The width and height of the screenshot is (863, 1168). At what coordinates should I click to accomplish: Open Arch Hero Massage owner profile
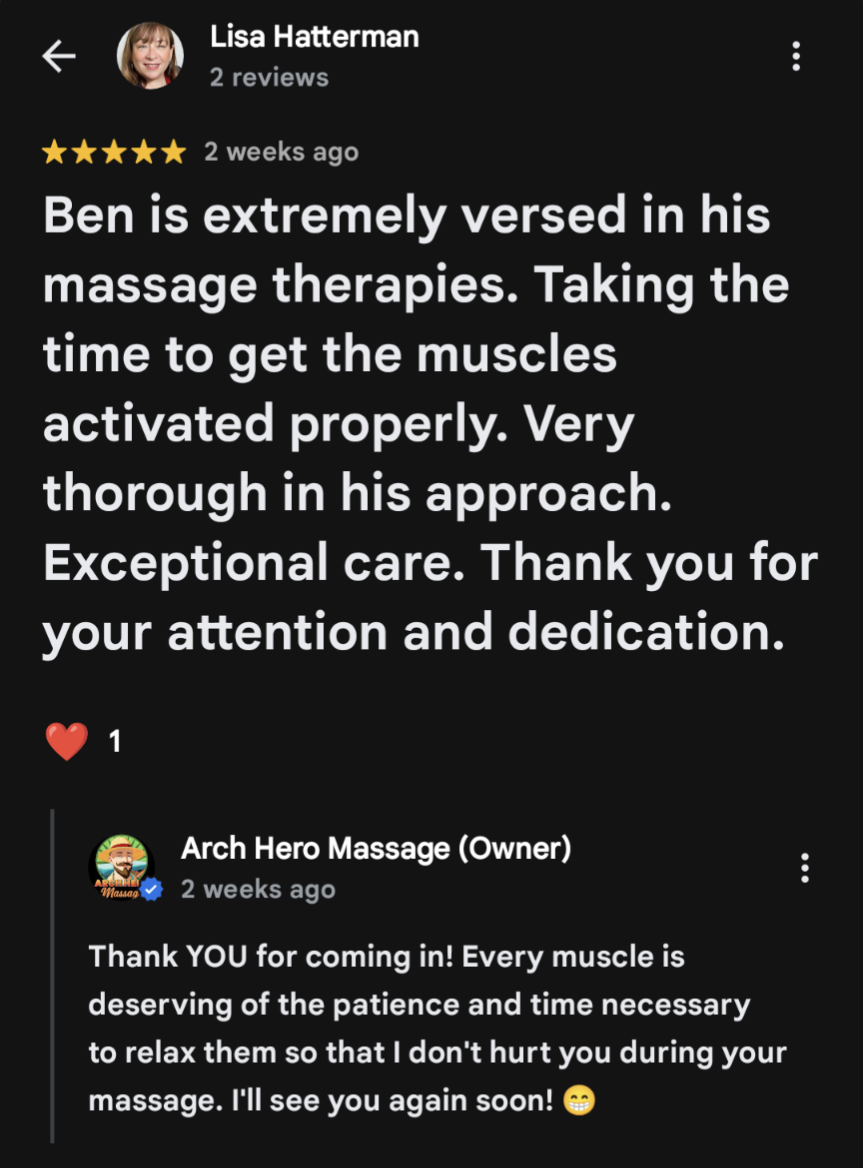coord(375,849)
